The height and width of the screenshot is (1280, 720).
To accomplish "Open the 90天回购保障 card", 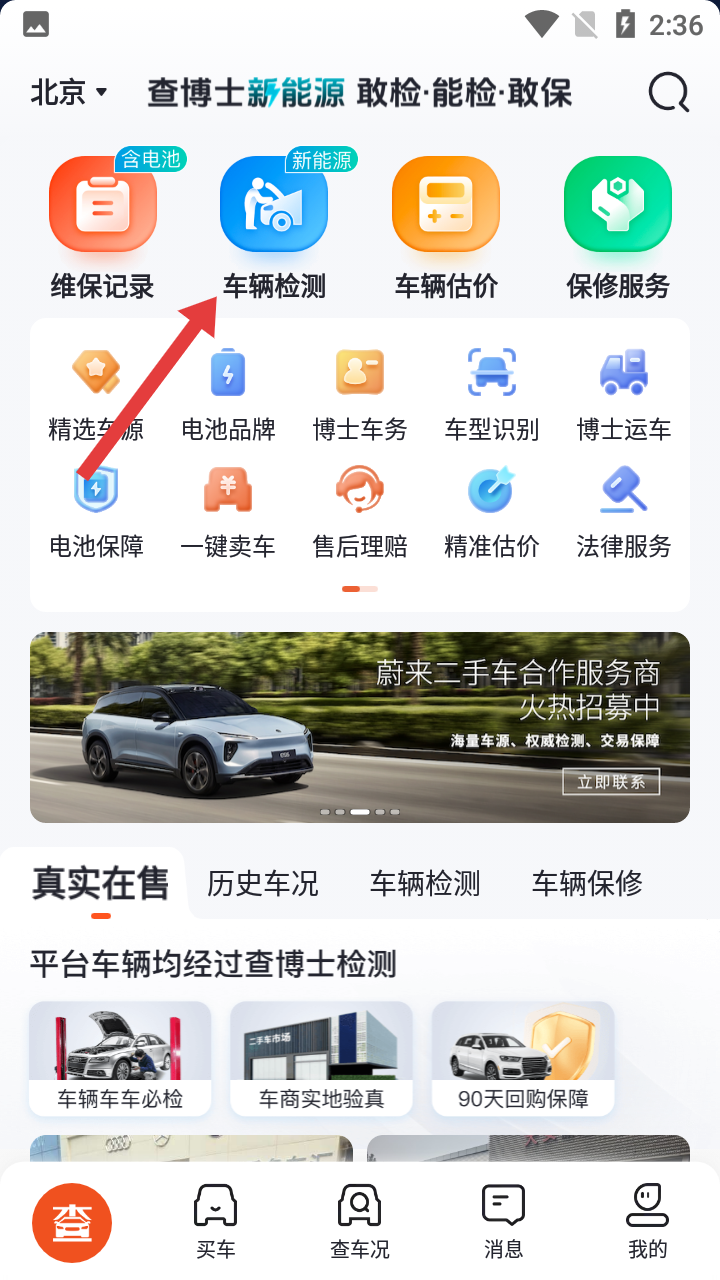I will [x=522, y=1060].
